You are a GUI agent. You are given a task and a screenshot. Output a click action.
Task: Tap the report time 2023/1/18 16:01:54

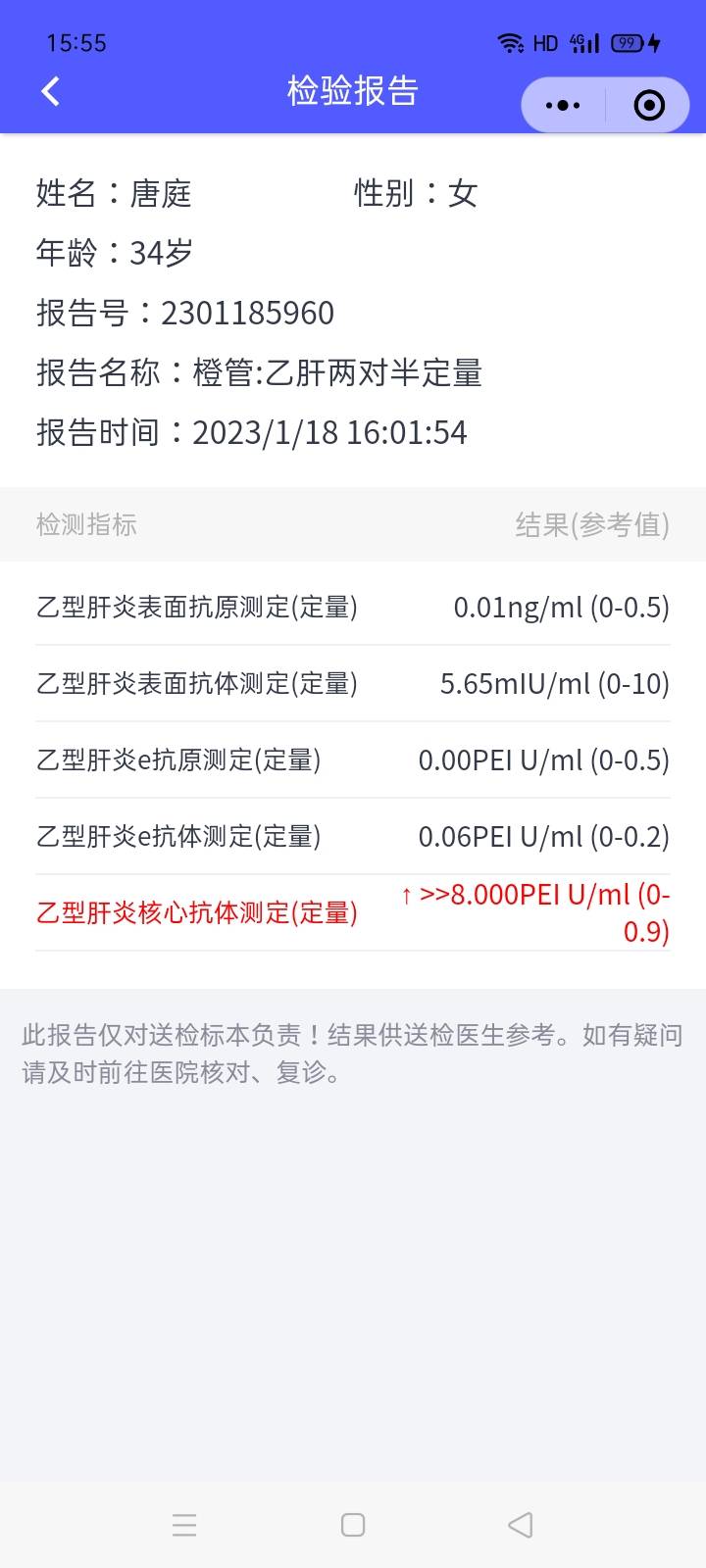click(x=318, y=432)
